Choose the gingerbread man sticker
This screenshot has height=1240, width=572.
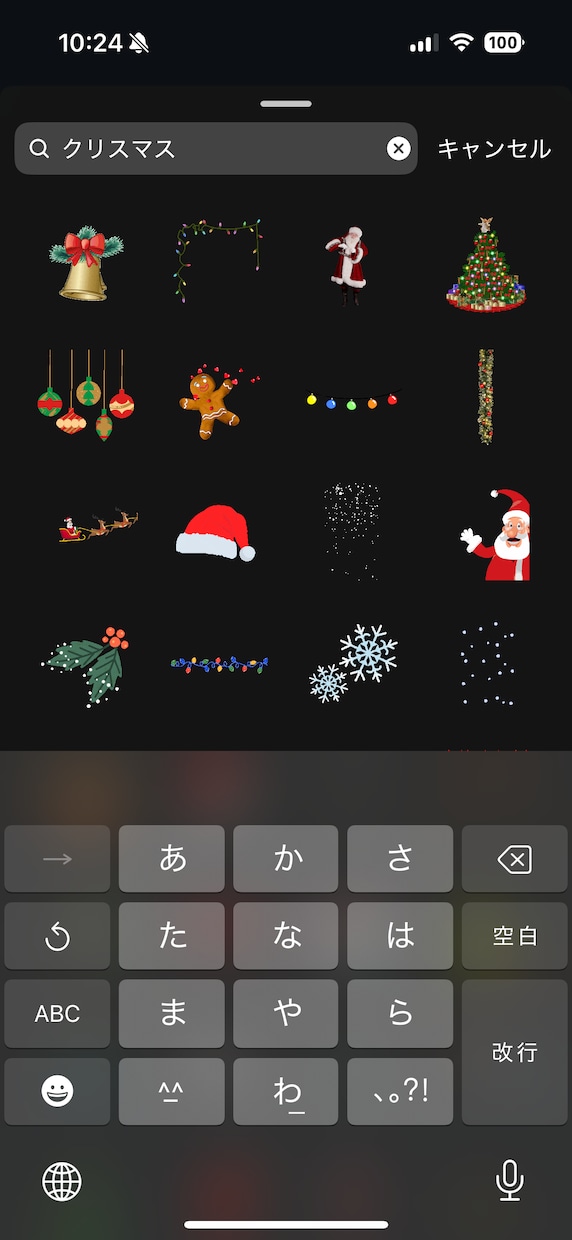coord(215,402)
